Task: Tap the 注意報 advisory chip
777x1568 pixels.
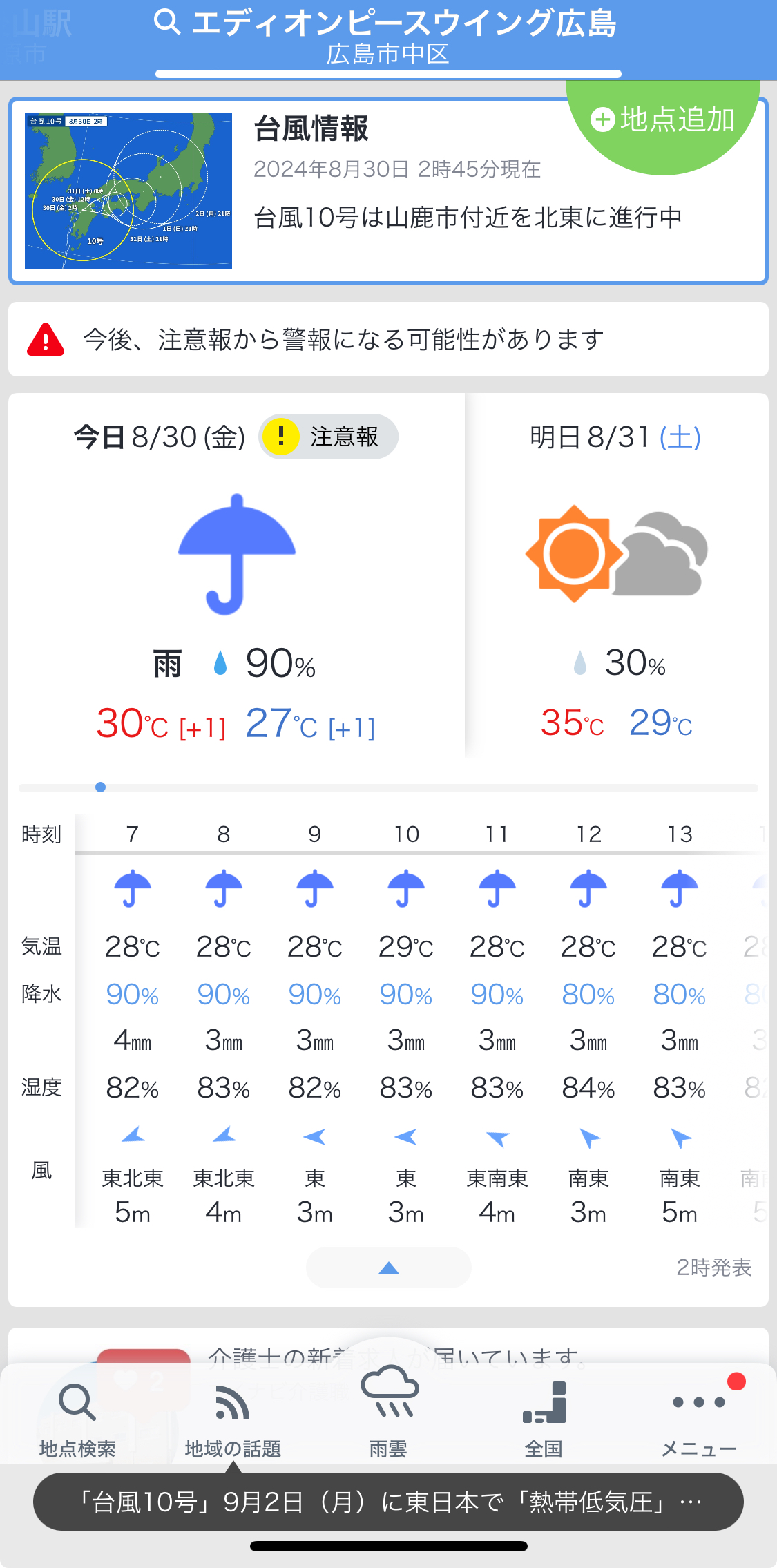Action: point(329,437)
